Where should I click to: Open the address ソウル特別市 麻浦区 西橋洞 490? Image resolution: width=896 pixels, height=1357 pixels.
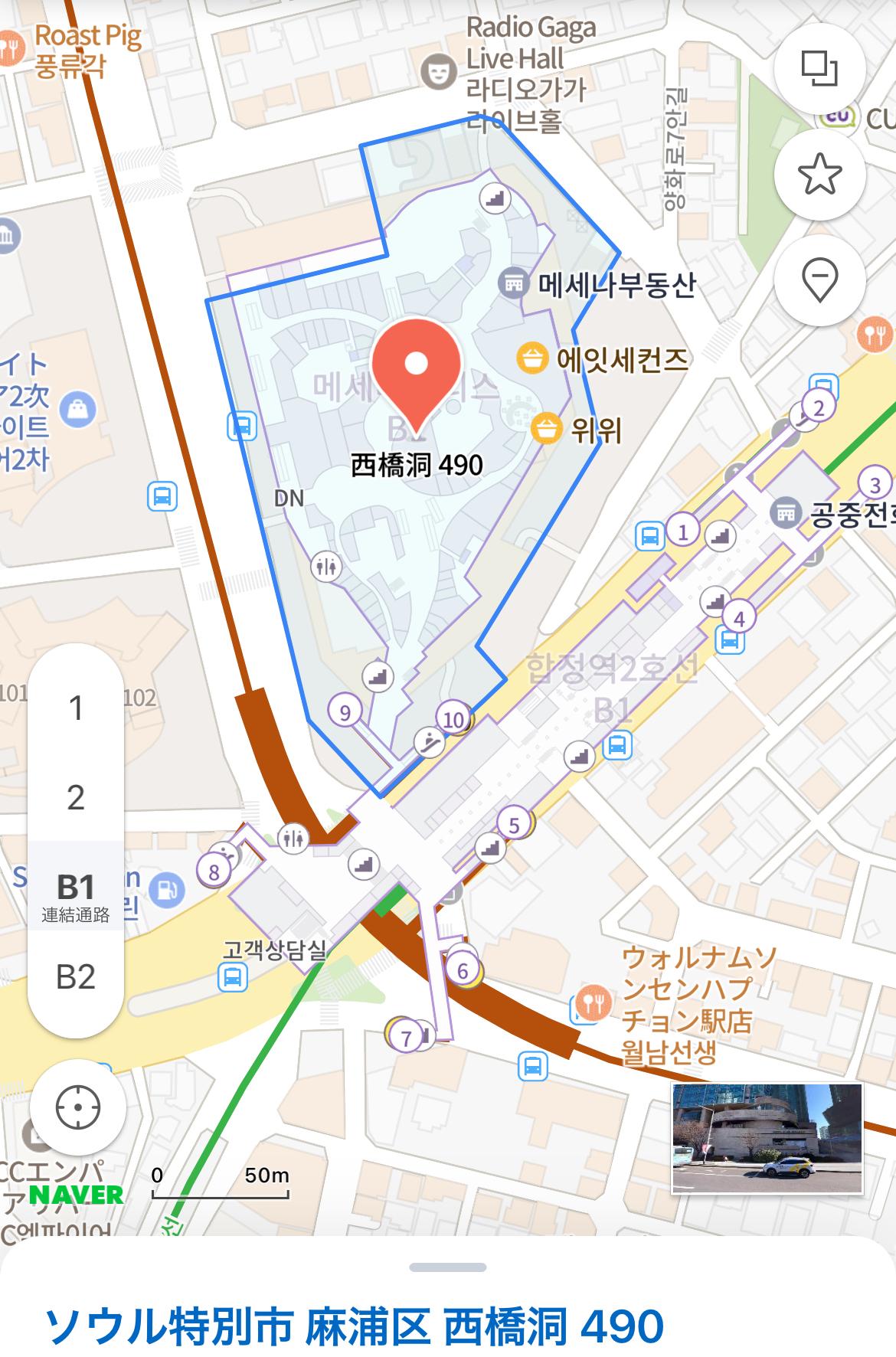click(x=355, y=1326)
